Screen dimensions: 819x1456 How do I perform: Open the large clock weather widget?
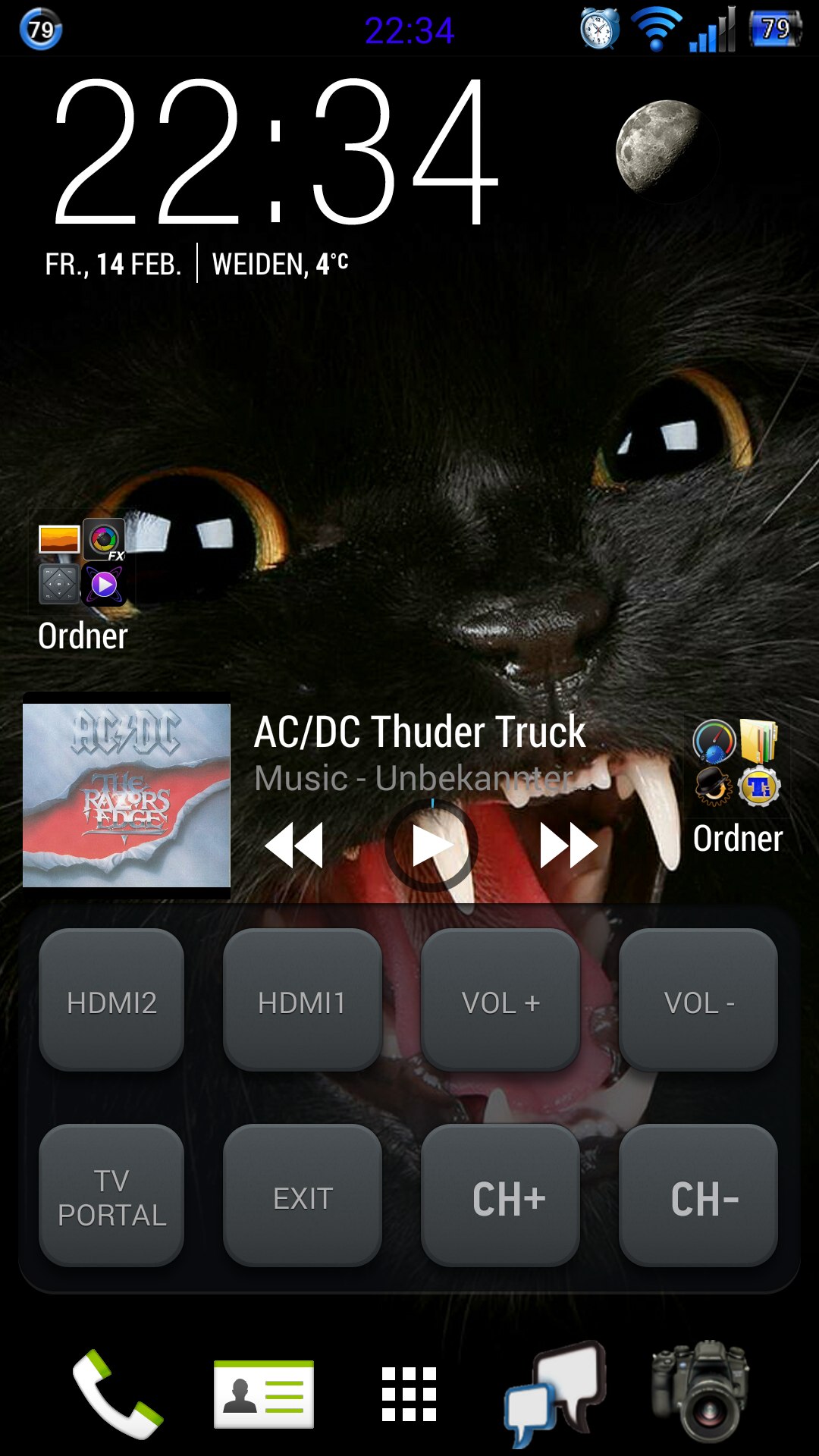[x=273, y=178]
